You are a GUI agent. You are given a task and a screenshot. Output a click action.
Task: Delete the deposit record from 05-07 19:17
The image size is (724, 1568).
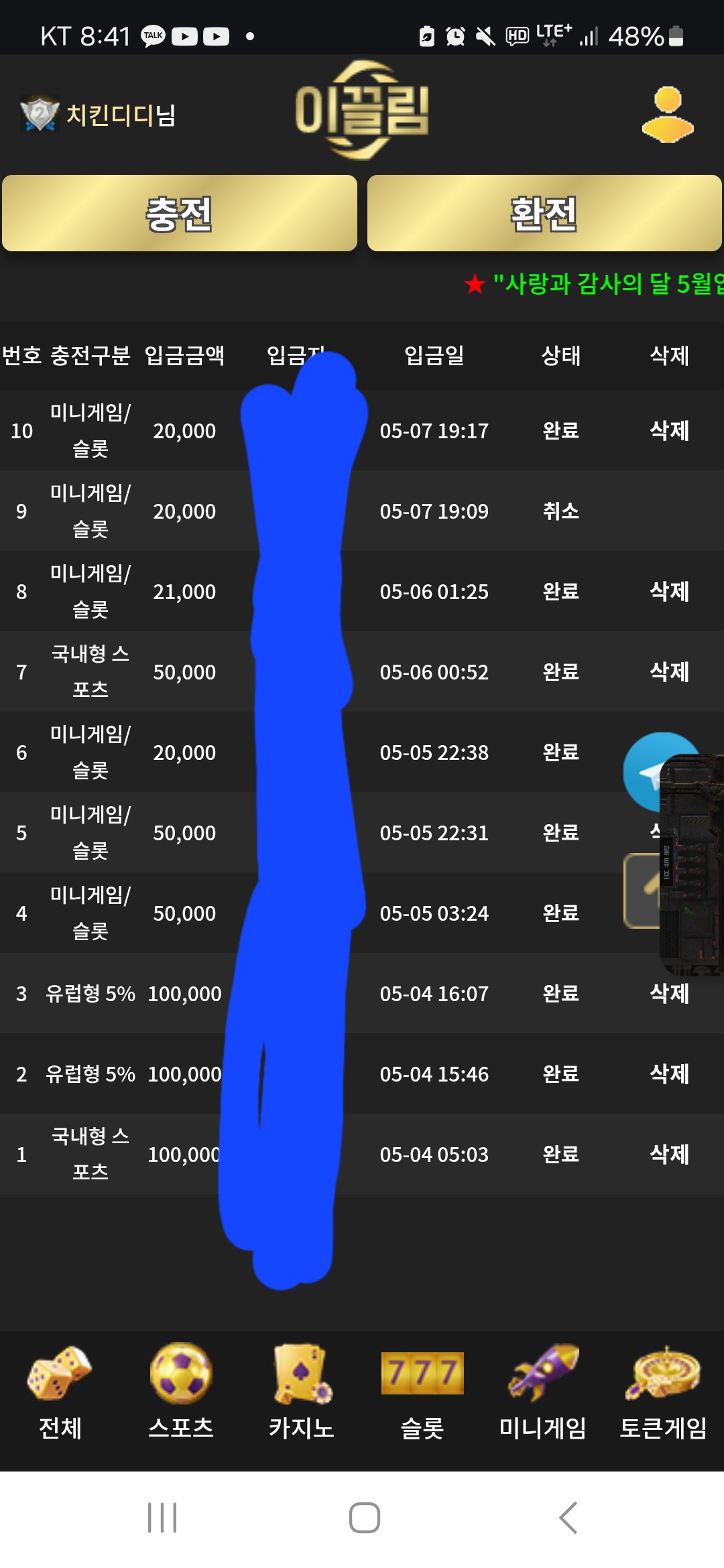[x=669, y=430]
